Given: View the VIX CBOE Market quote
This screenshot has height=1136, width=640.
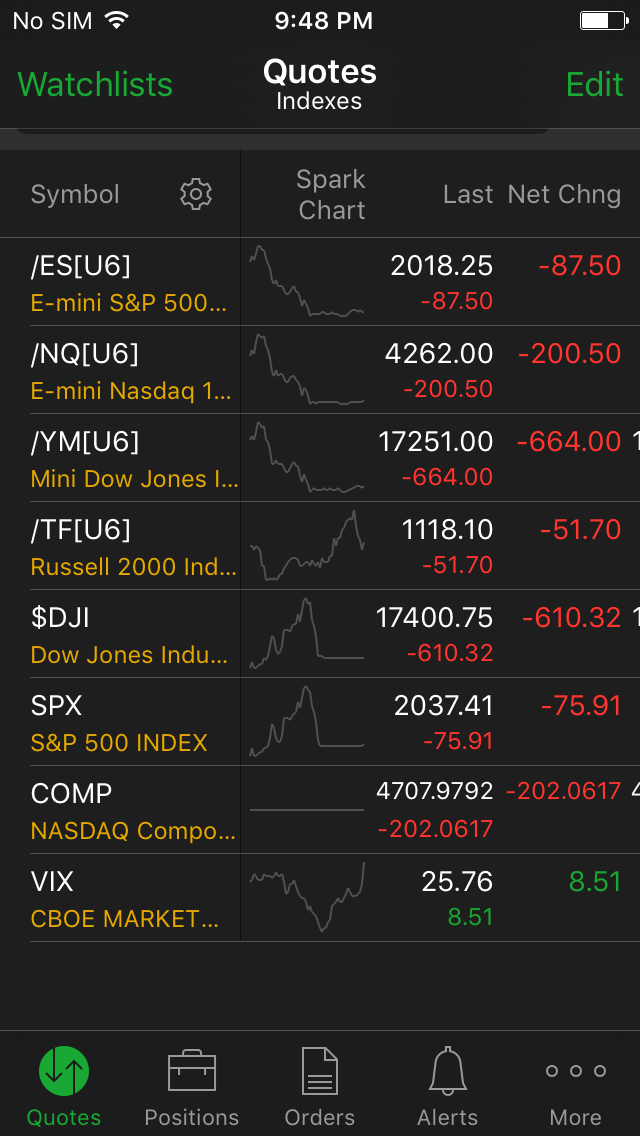Looking at the screenshot, I should coord(320,898).
